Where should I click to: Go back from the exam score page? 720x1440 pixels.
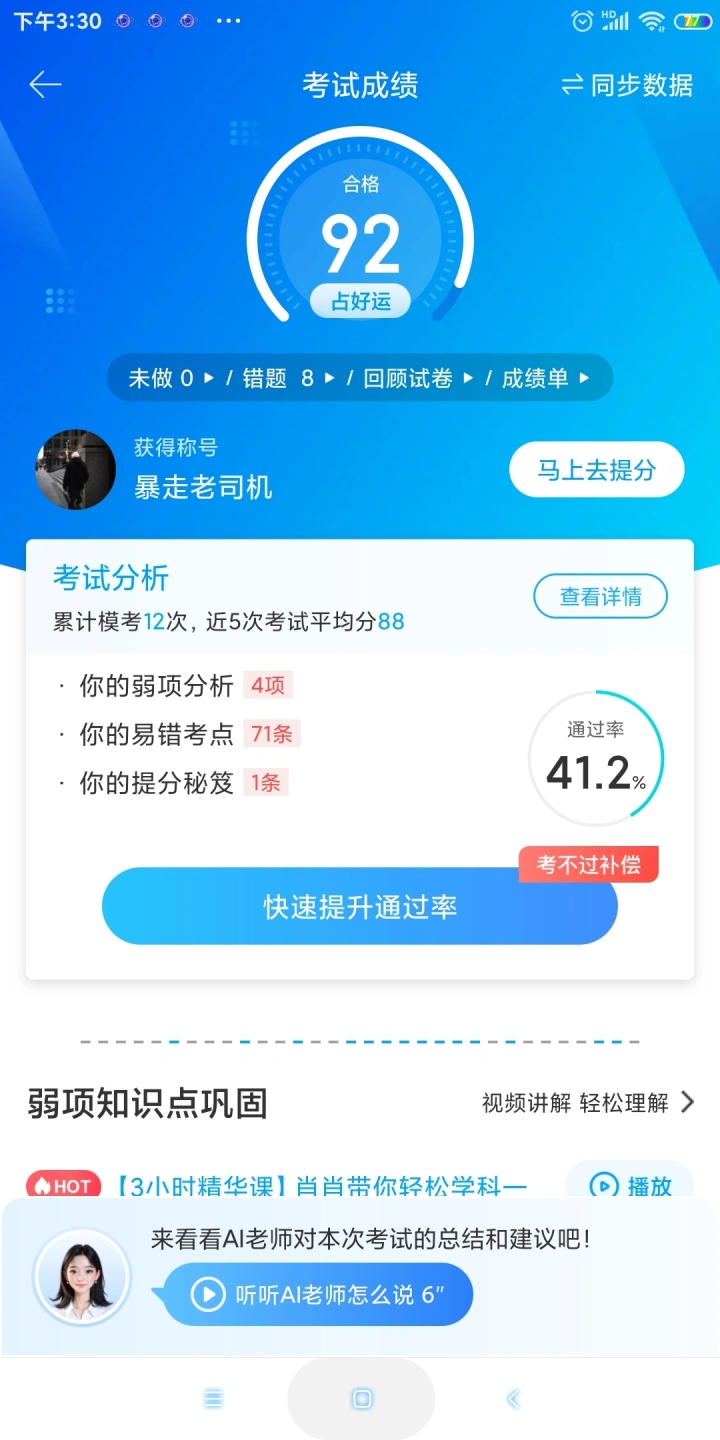(x=45, y=85)
